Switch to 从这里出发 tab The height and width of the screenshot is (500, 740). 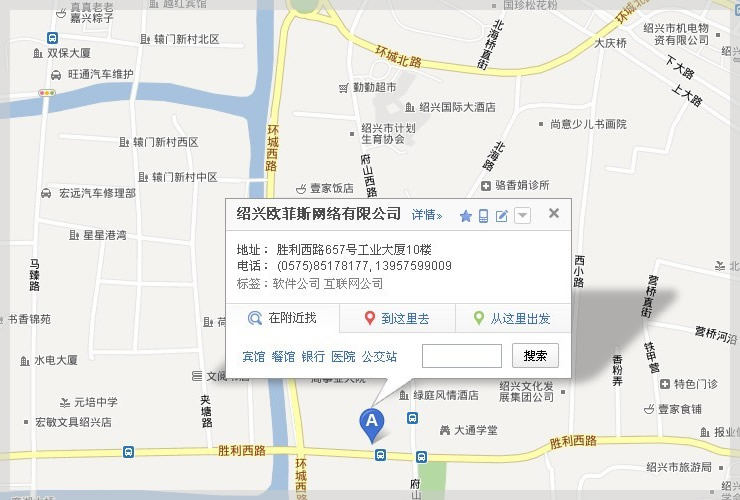coord(511,319)
